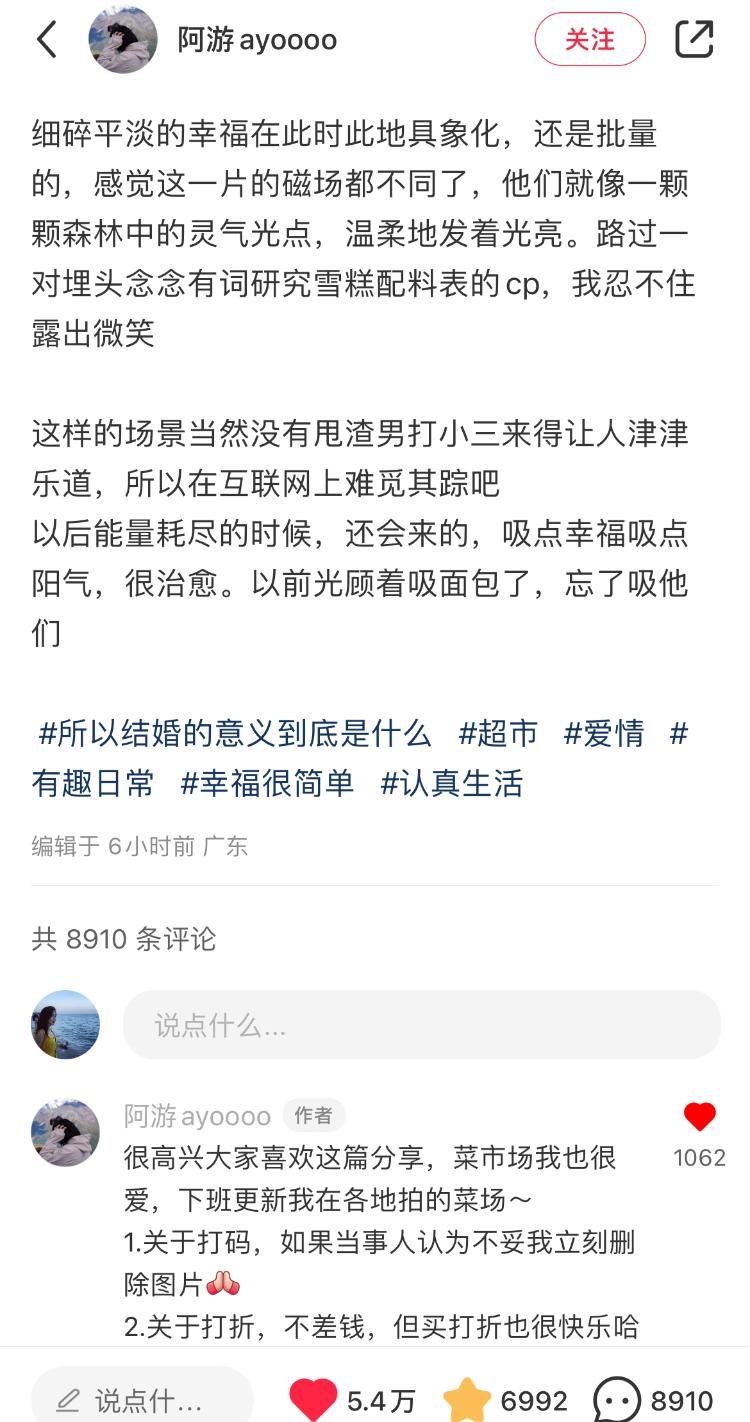Open 阿游 ayoooo's profile avatar in header

(x=123, y=40)
